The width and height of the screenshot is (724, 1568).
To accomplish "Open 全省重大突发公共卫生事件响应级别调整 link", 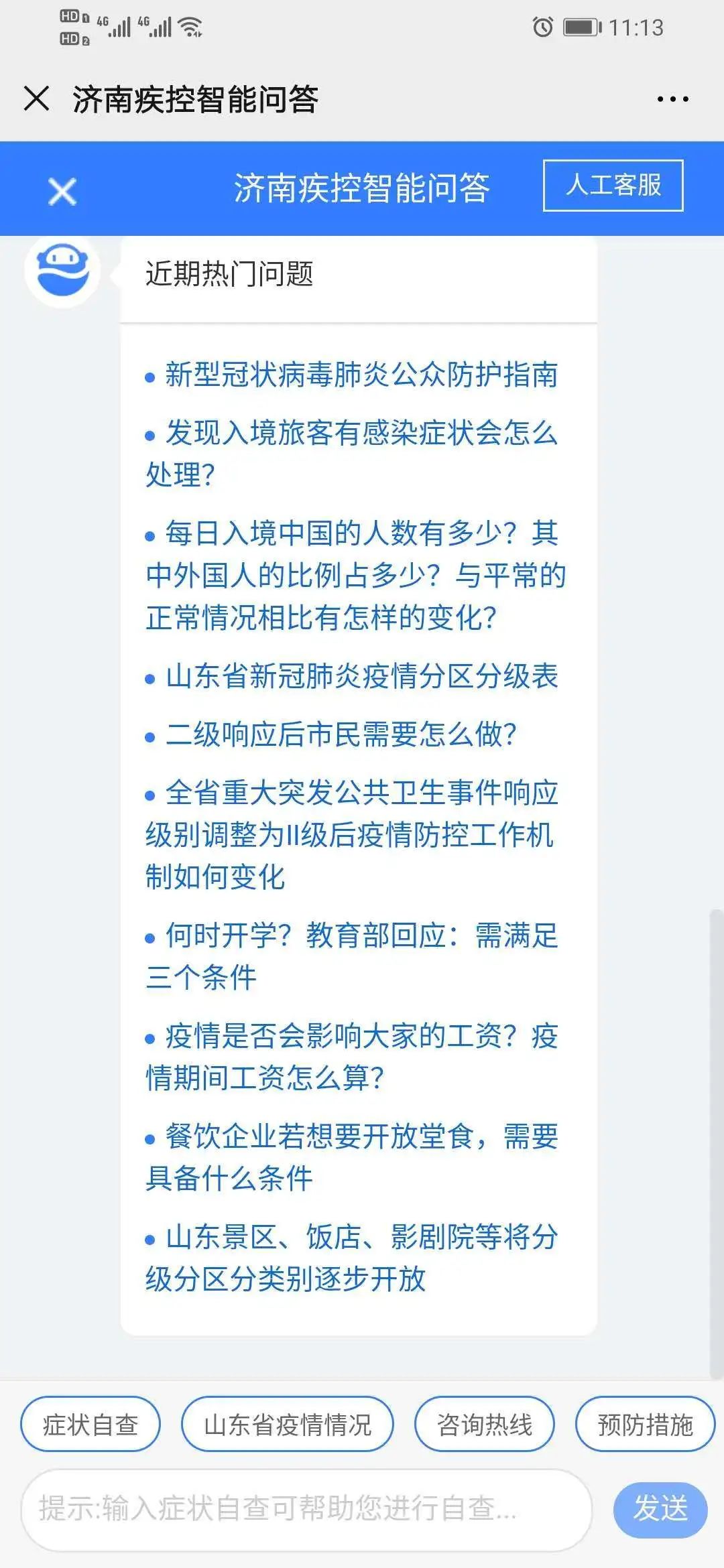I will [x=353, y=834].
